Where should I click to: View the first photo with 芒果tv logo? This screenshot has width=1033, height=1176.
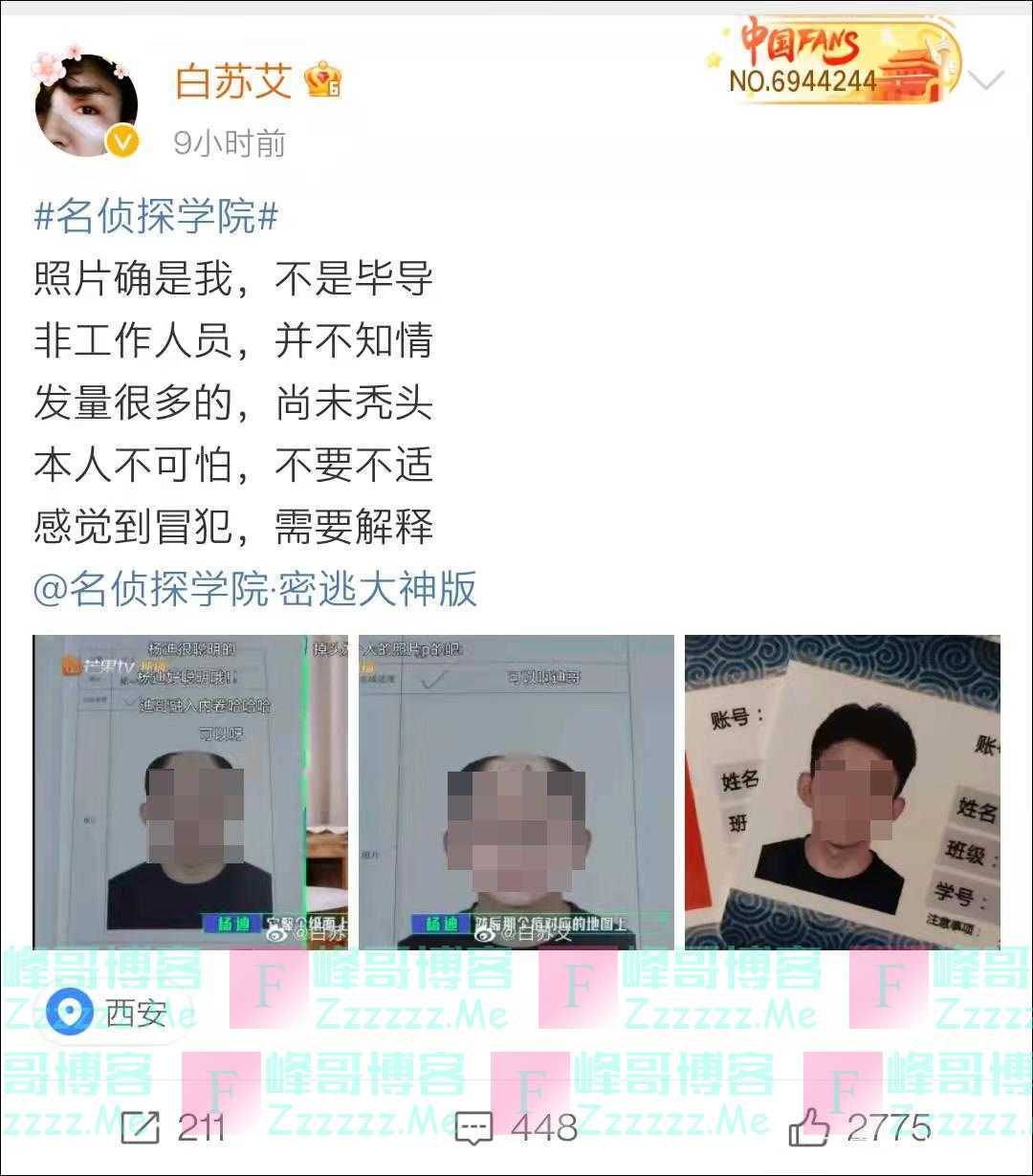point(190,791)
